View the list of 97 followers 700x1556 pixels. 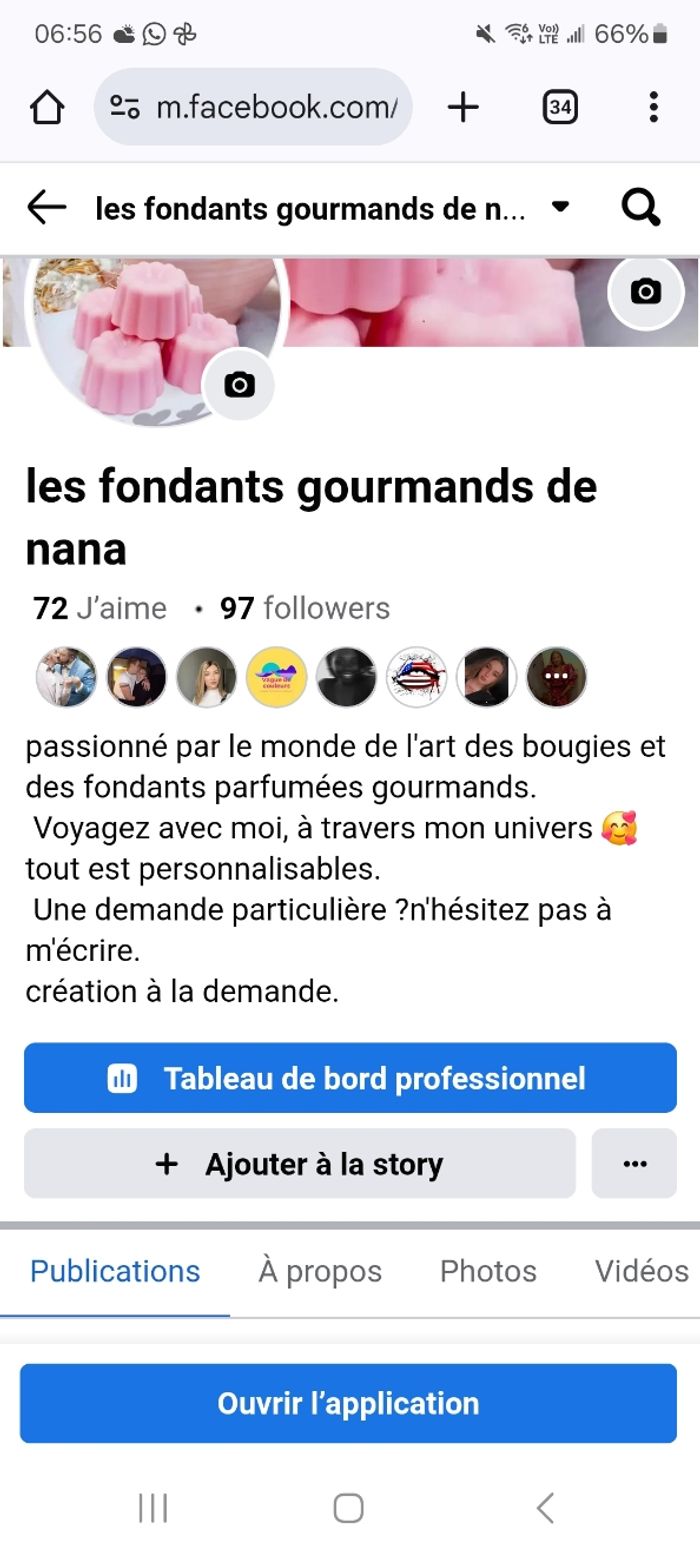305,608
